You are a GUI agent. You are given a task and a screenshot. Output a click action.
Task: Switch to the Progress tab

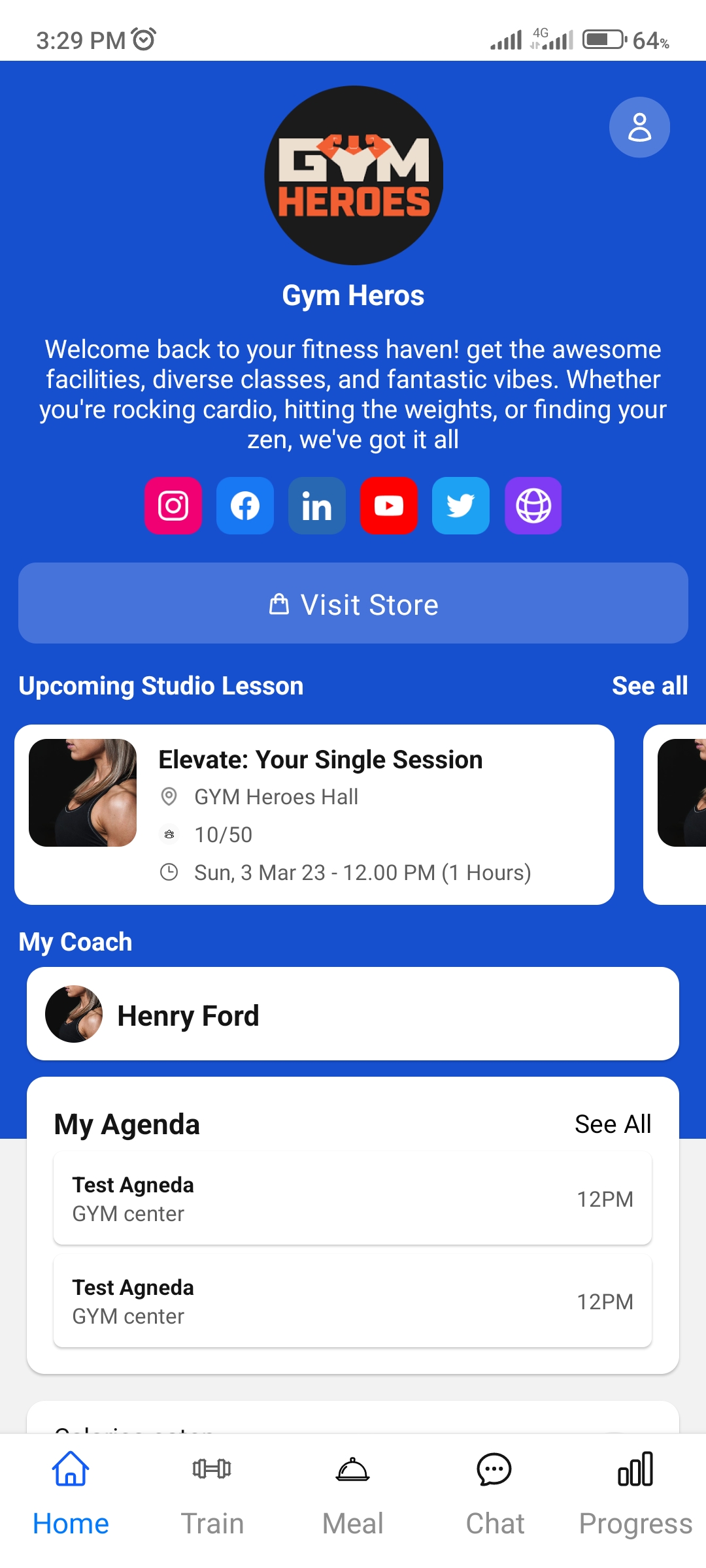pyautogui.click(x=635, y=1495)
